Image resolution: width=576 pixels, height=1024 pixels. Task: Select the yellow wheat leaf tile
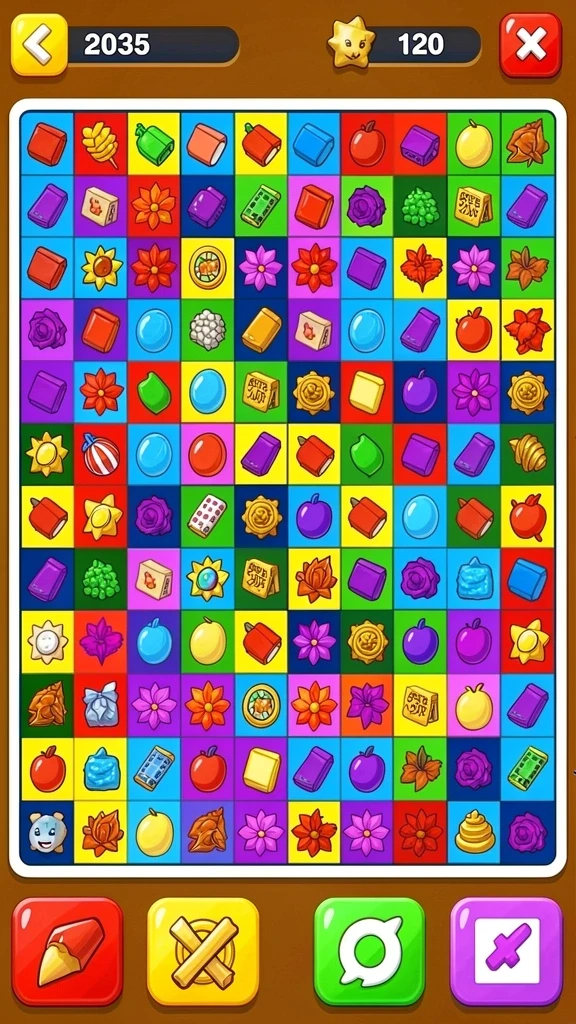tap(101, 143)
